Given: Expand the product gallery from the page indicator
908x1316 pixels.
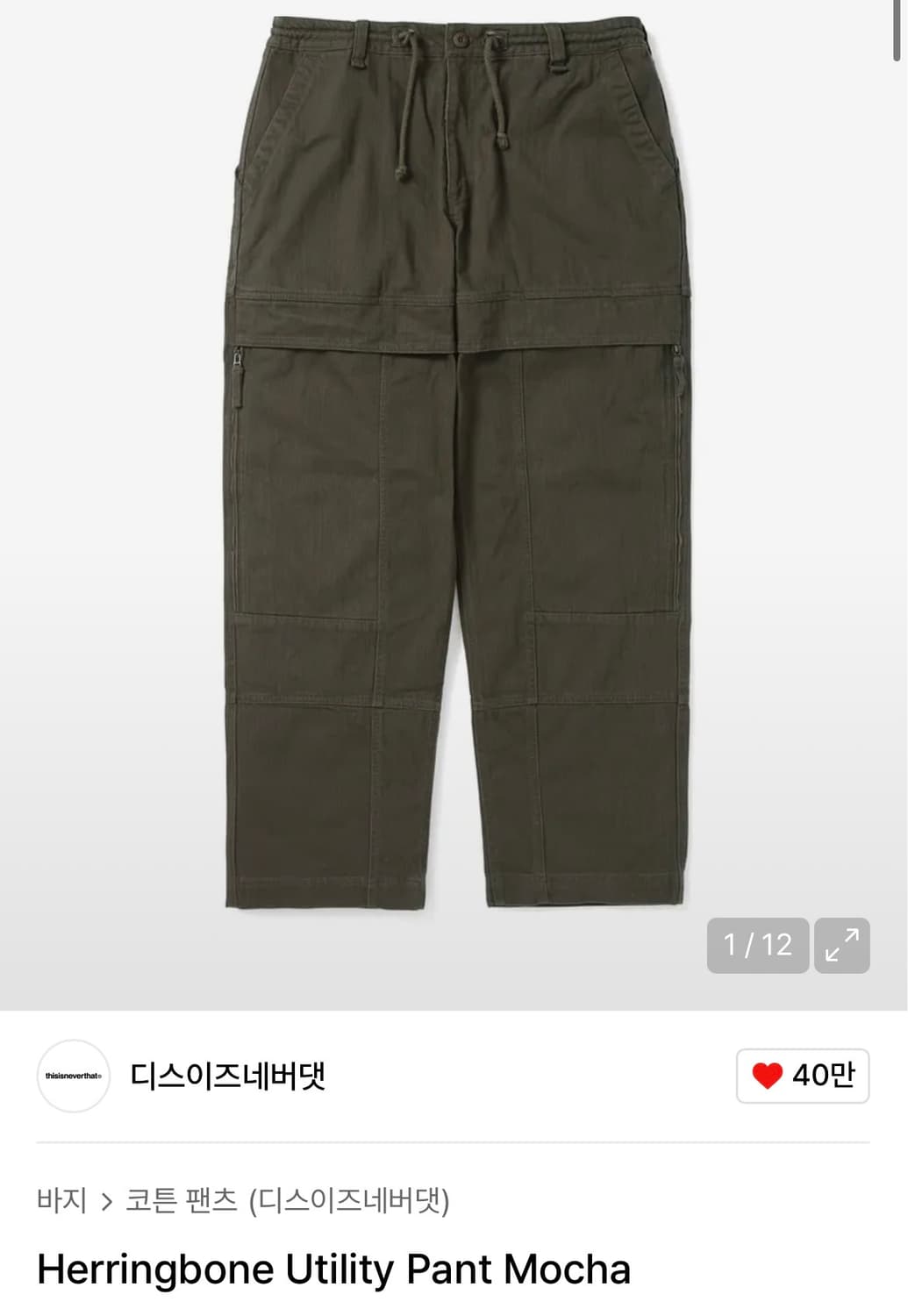Looking at the screenshot, I should 760,945.
